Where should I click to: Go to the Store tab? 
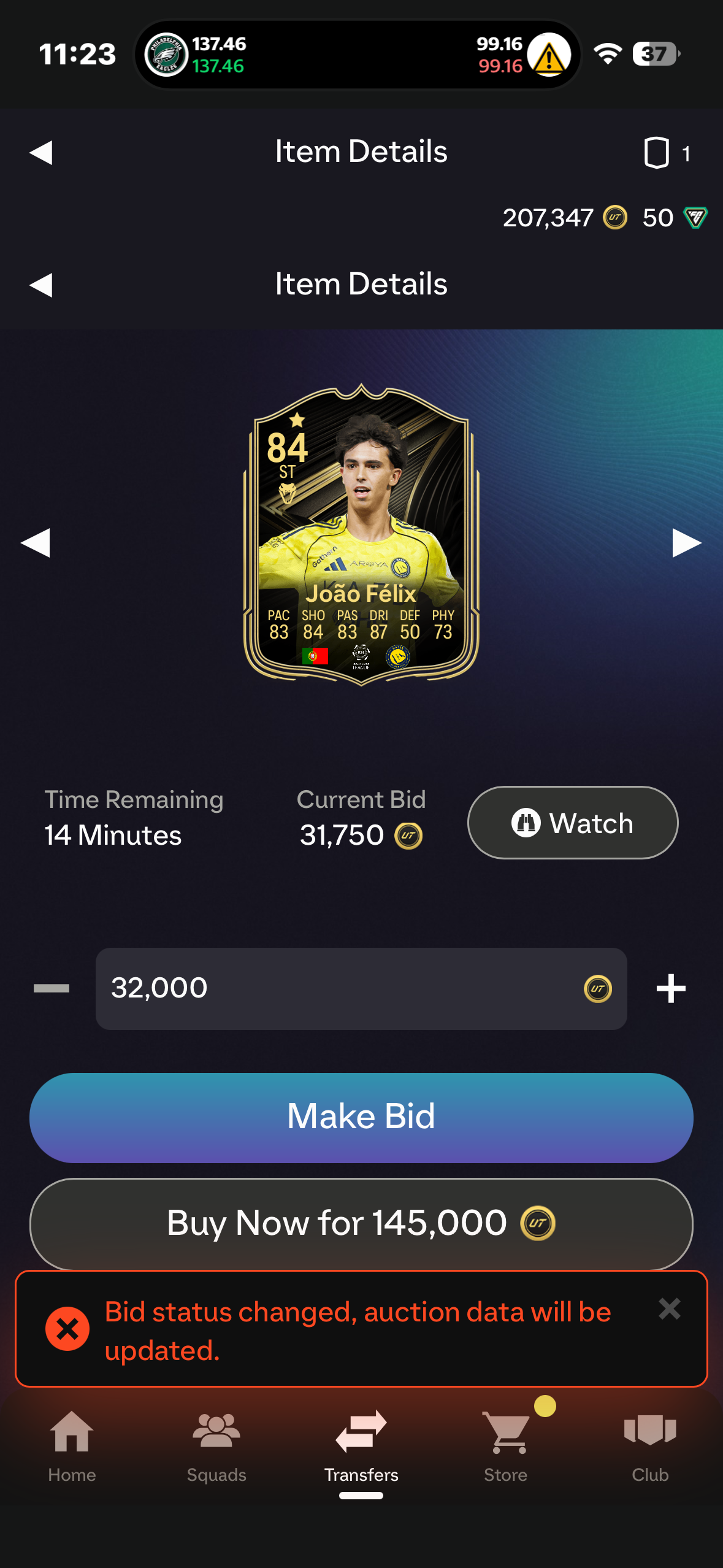point(506,1445)
